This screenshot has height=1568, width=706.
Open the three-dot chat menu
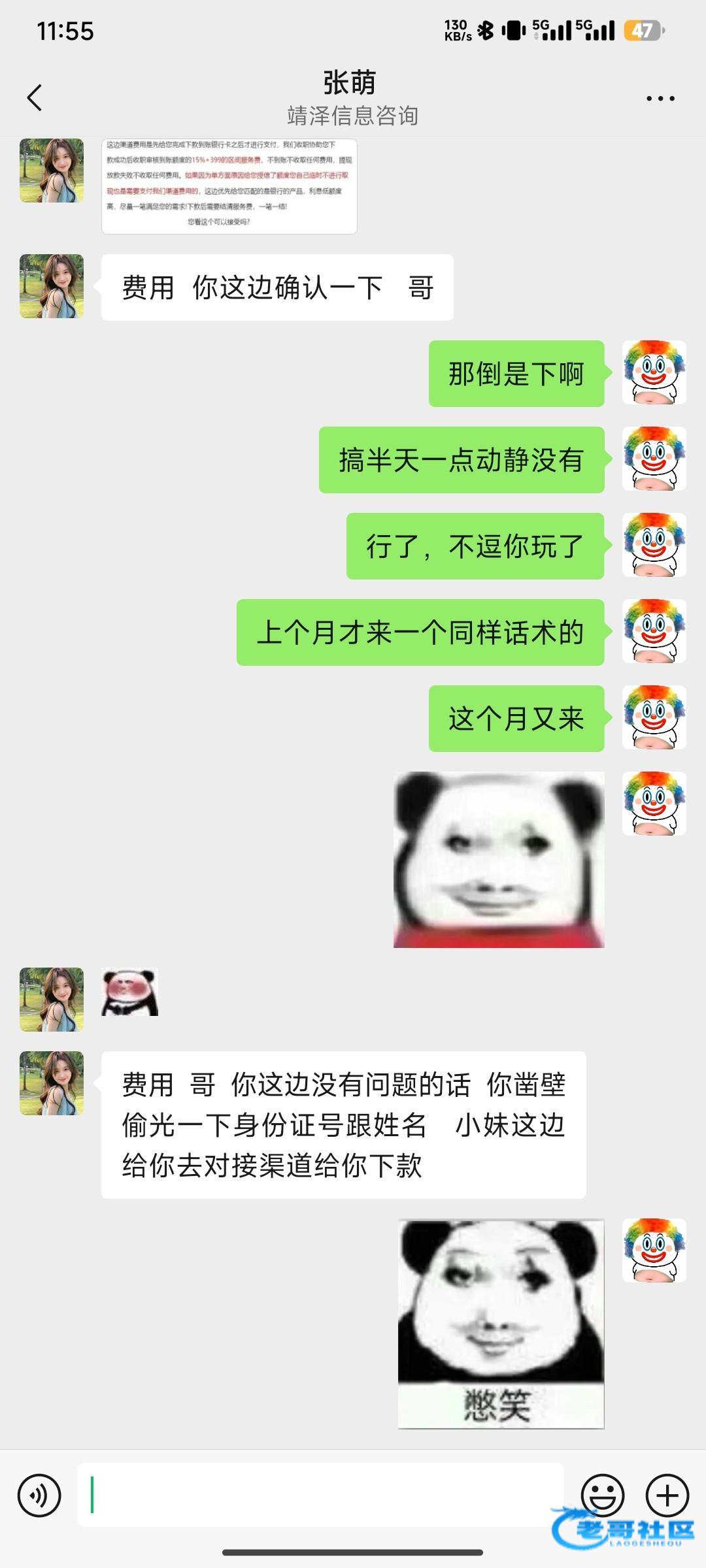[660, 99]
